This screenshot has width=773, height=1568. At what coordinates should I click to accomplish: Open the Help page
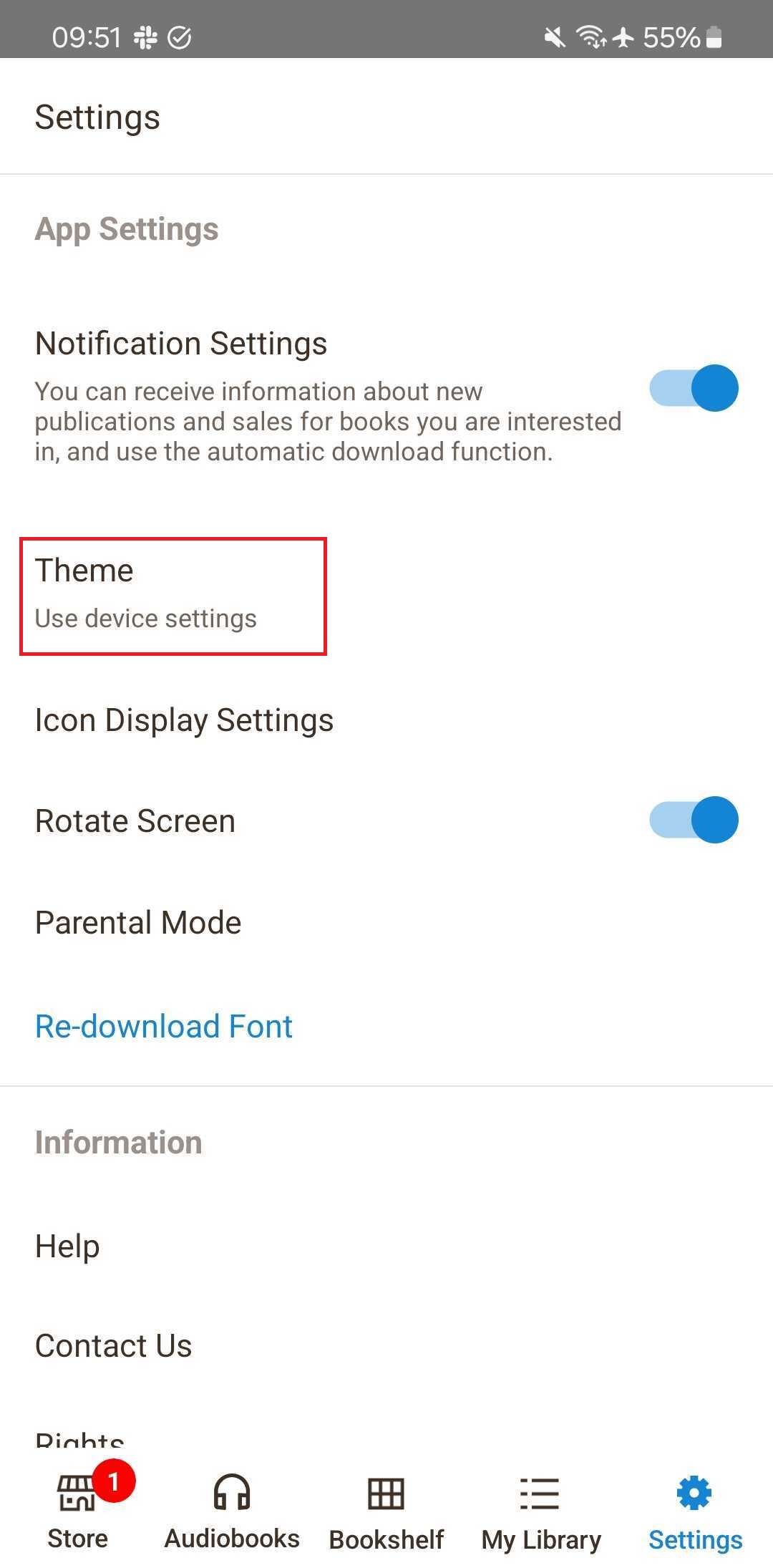click(x=67, y=1247)
